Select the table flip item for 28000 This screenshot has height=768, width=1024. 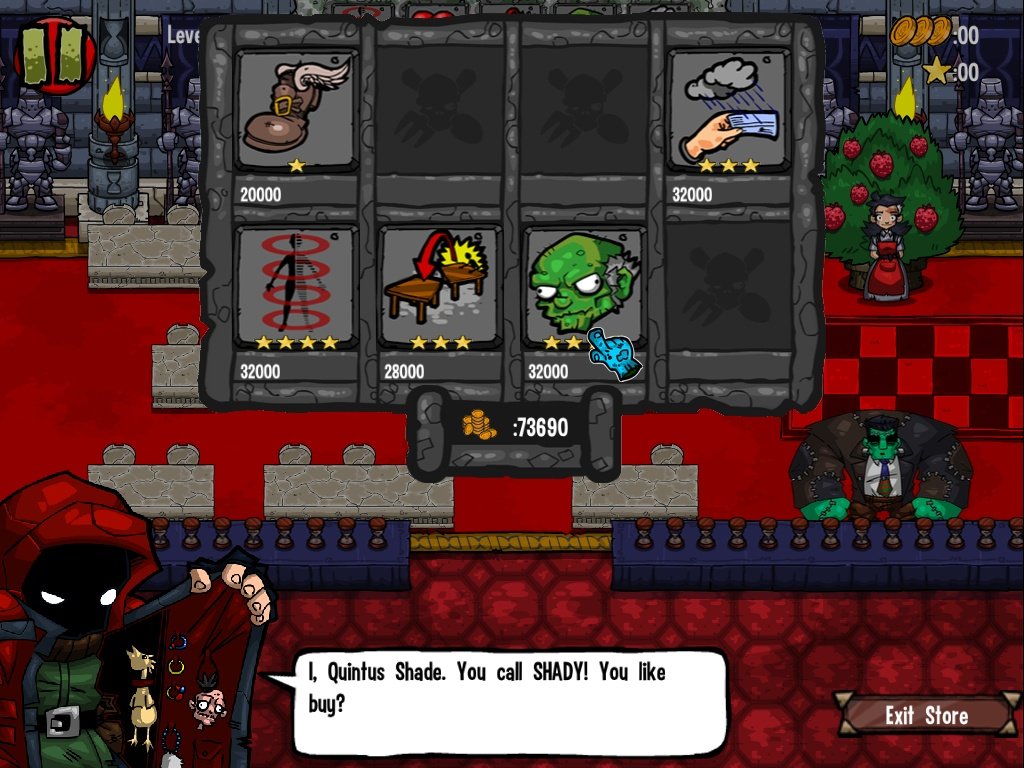pyautogui.click(x=440, y=287)
